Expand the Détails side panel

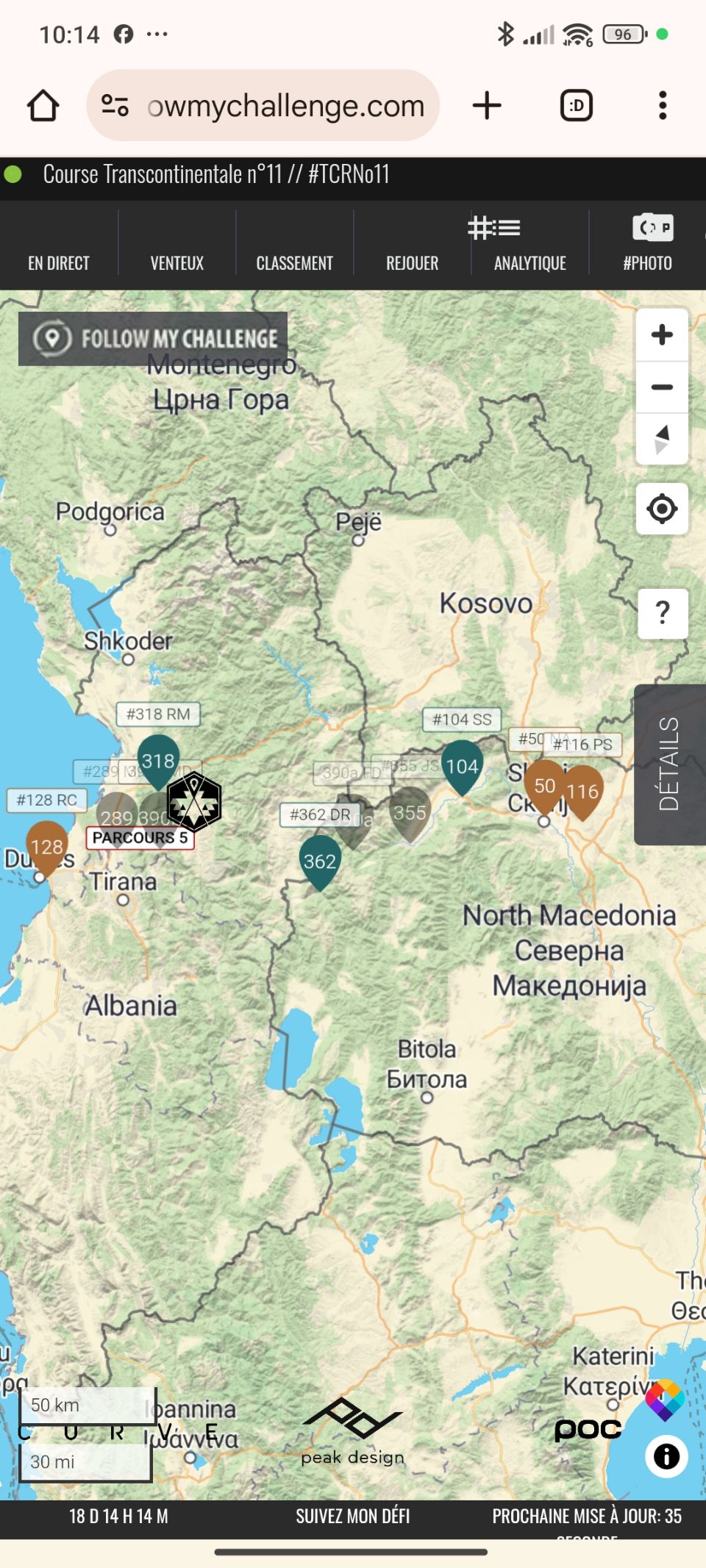[x=669, y=764]
